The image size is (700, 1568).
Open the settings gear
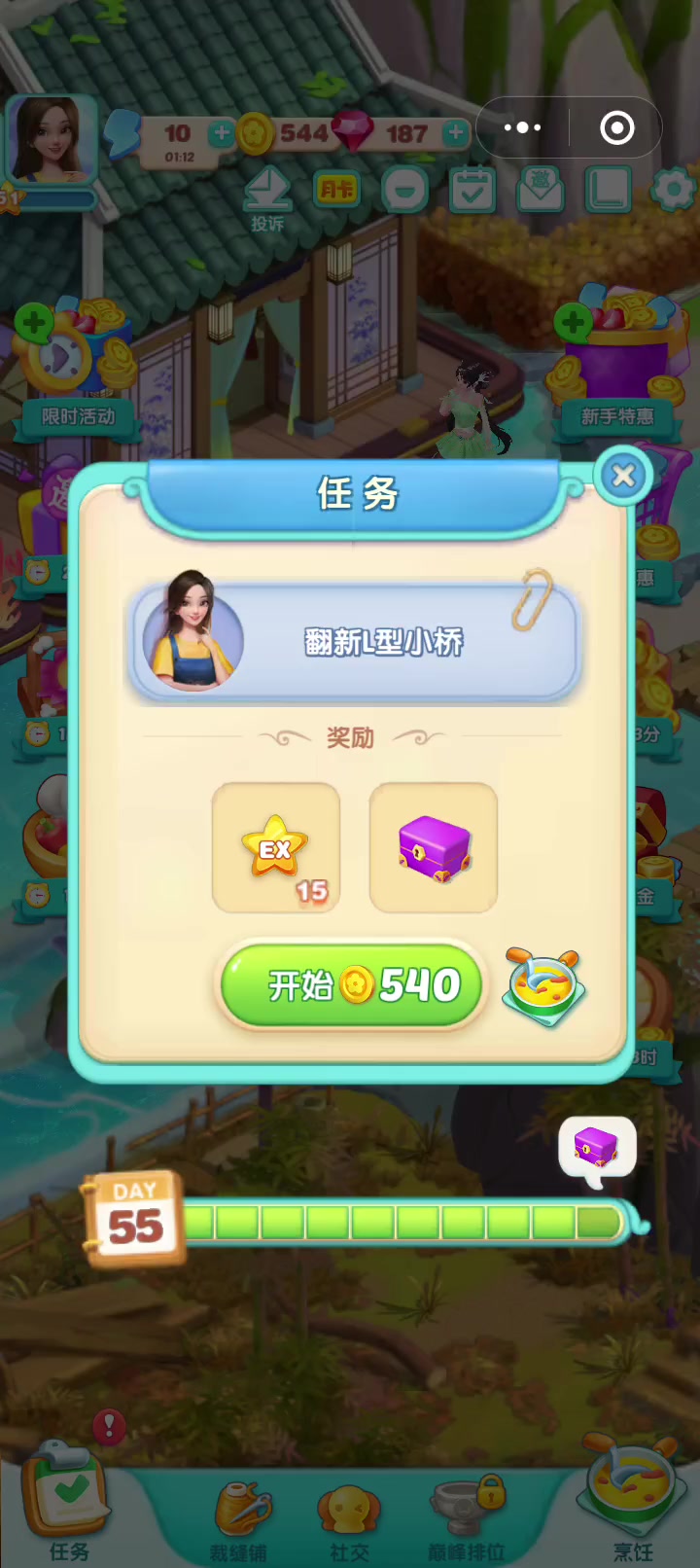[x=673, y=190]
